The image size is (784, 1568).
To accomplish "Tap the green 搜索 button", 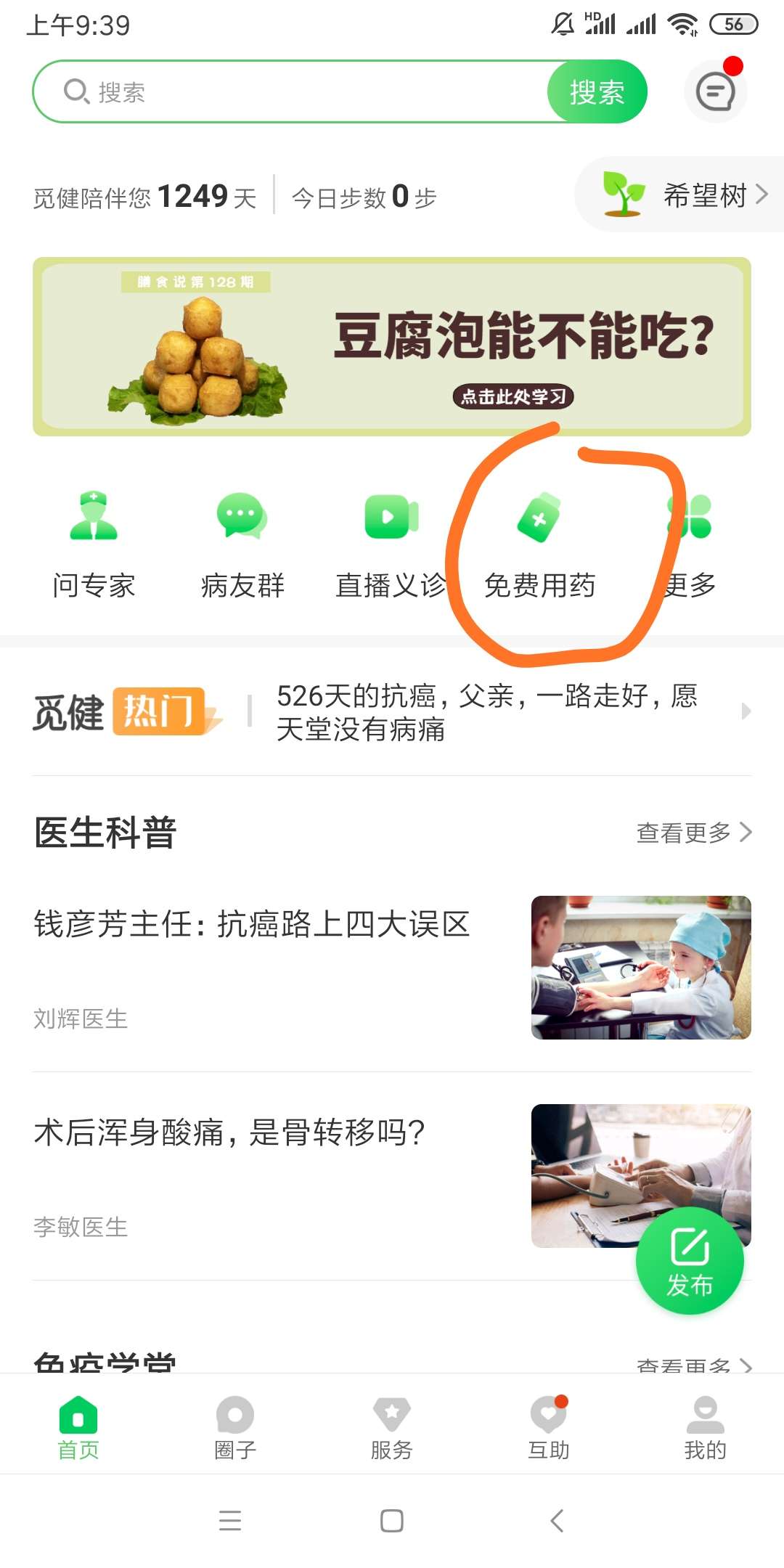I will tap(597, 92).
